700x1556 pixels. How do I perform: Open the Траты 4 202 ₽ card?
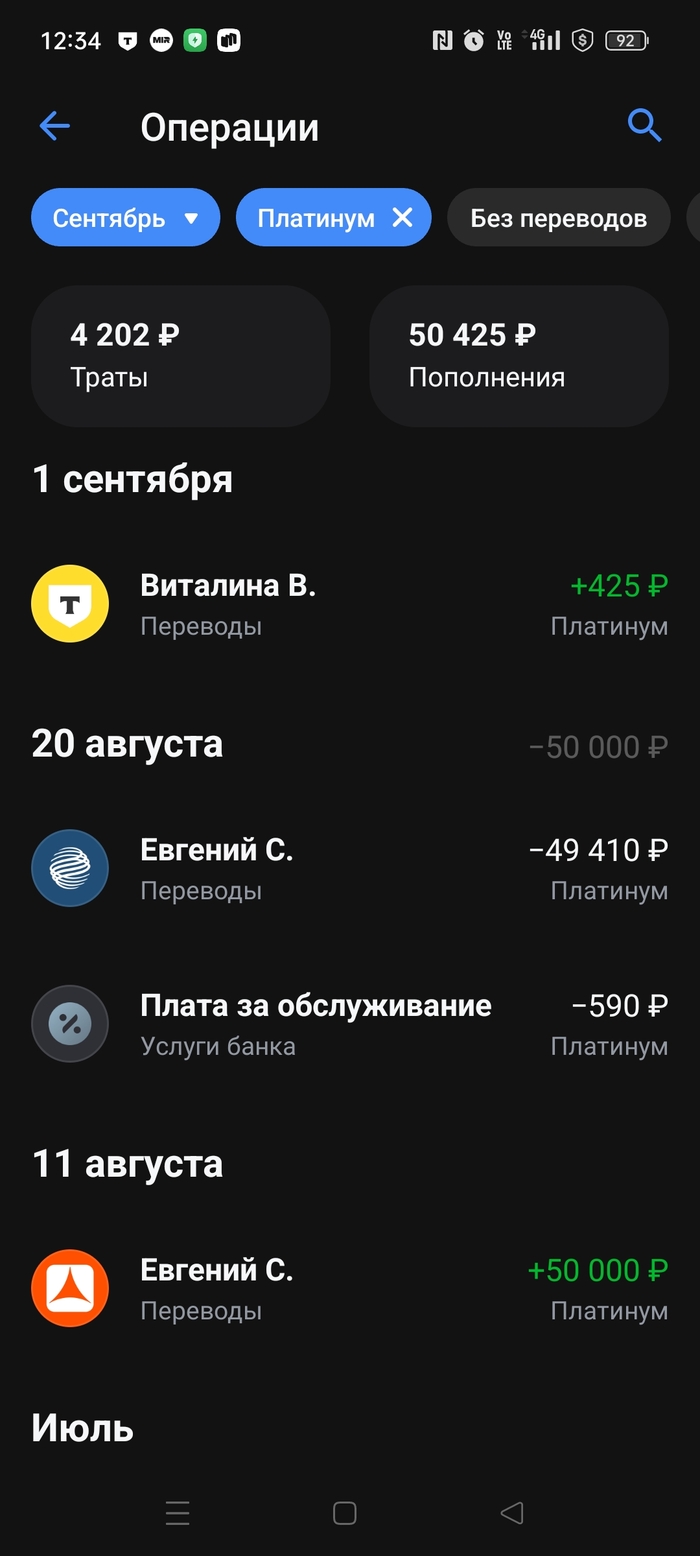click(180, 356)
